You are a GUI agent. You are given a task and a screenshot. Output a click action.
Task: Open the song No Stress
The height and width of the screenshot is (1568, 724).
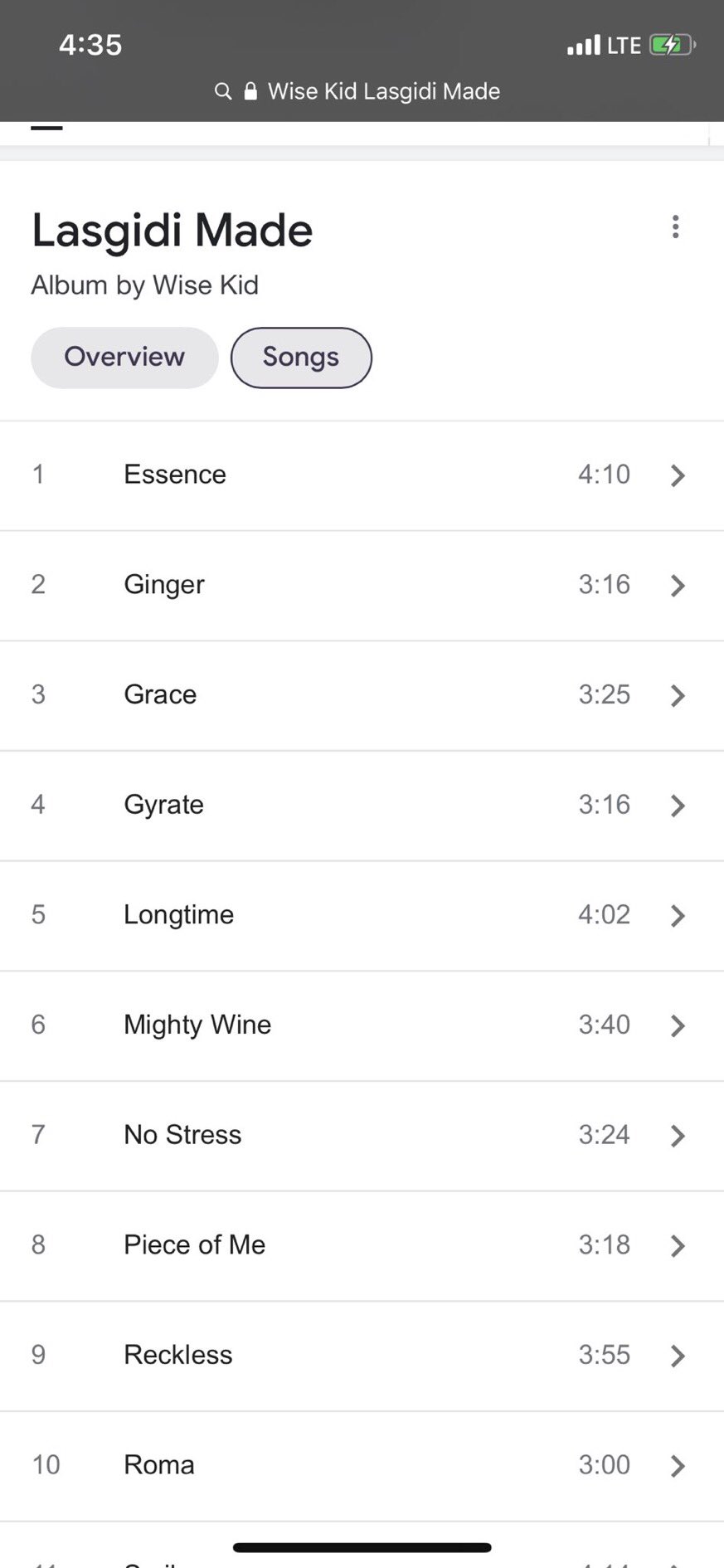(362, 1136)
